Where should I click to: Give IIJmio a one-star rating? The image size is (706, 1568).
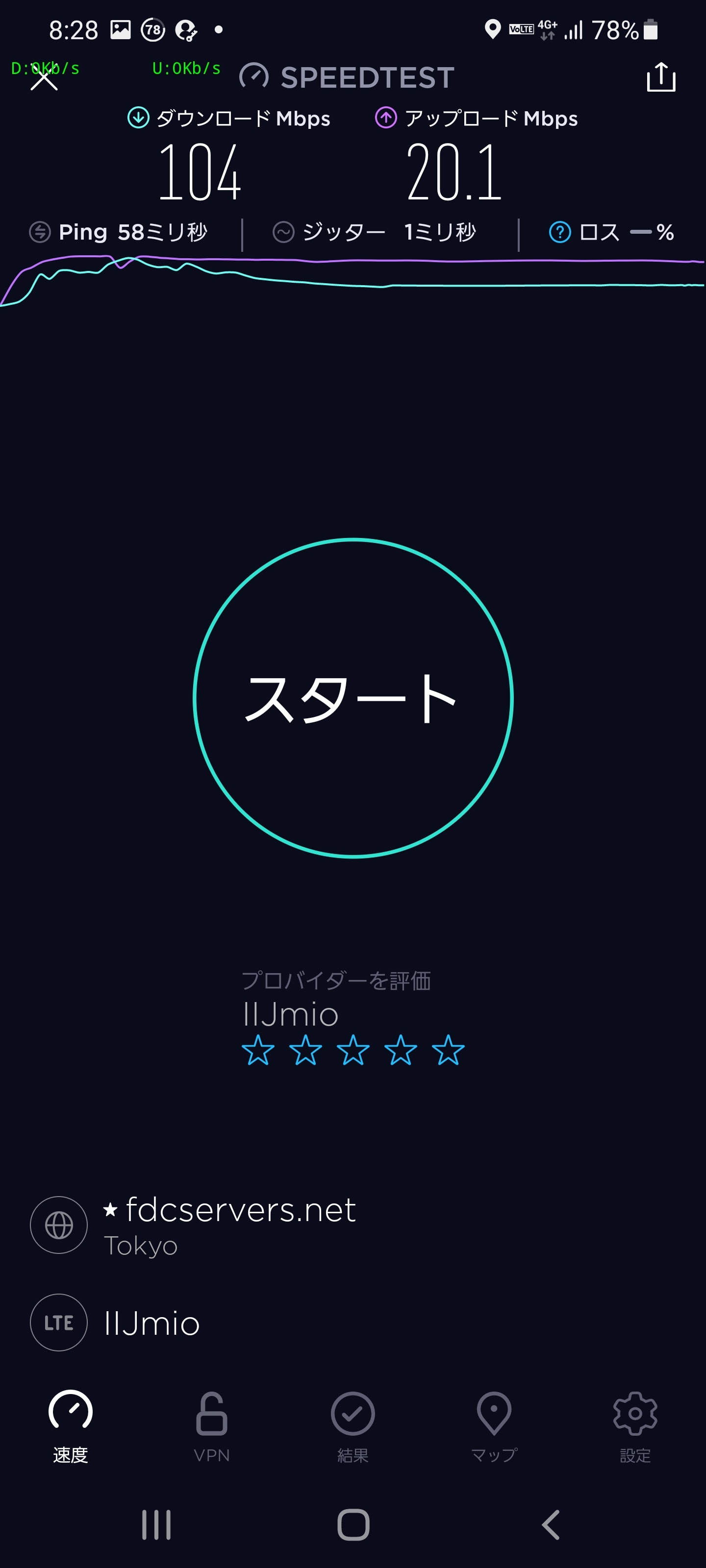coord(258,1050)
